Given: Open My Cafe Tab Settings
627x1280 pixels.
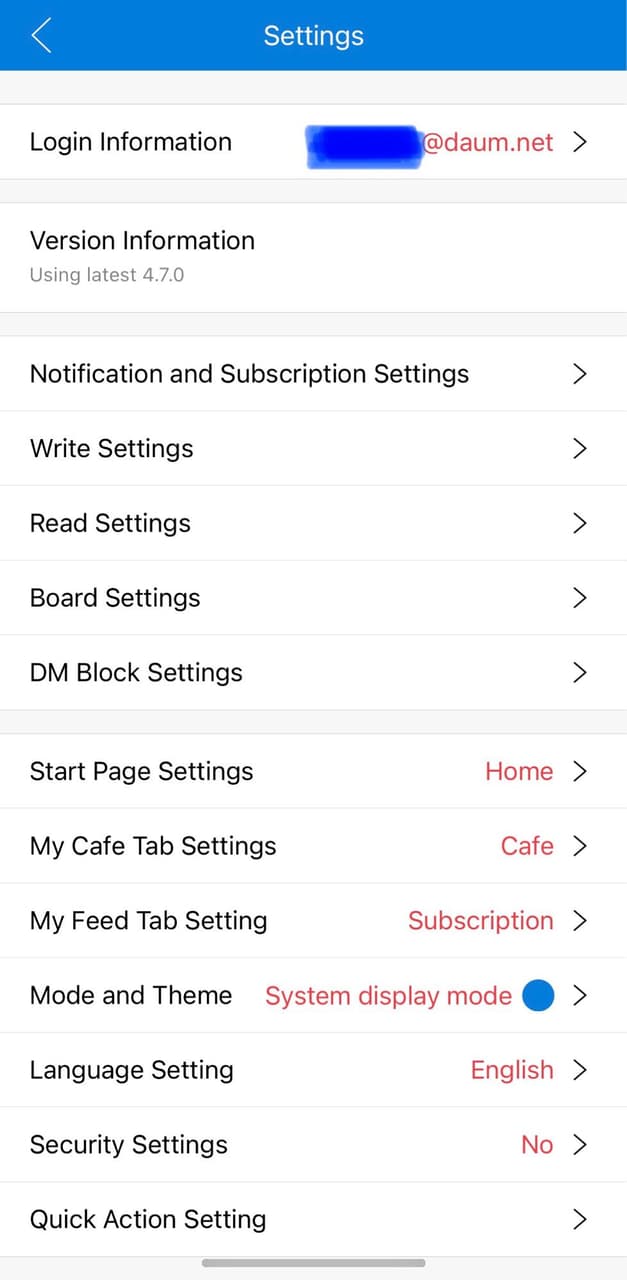Looking at the screenshot, I should [313, 846].
